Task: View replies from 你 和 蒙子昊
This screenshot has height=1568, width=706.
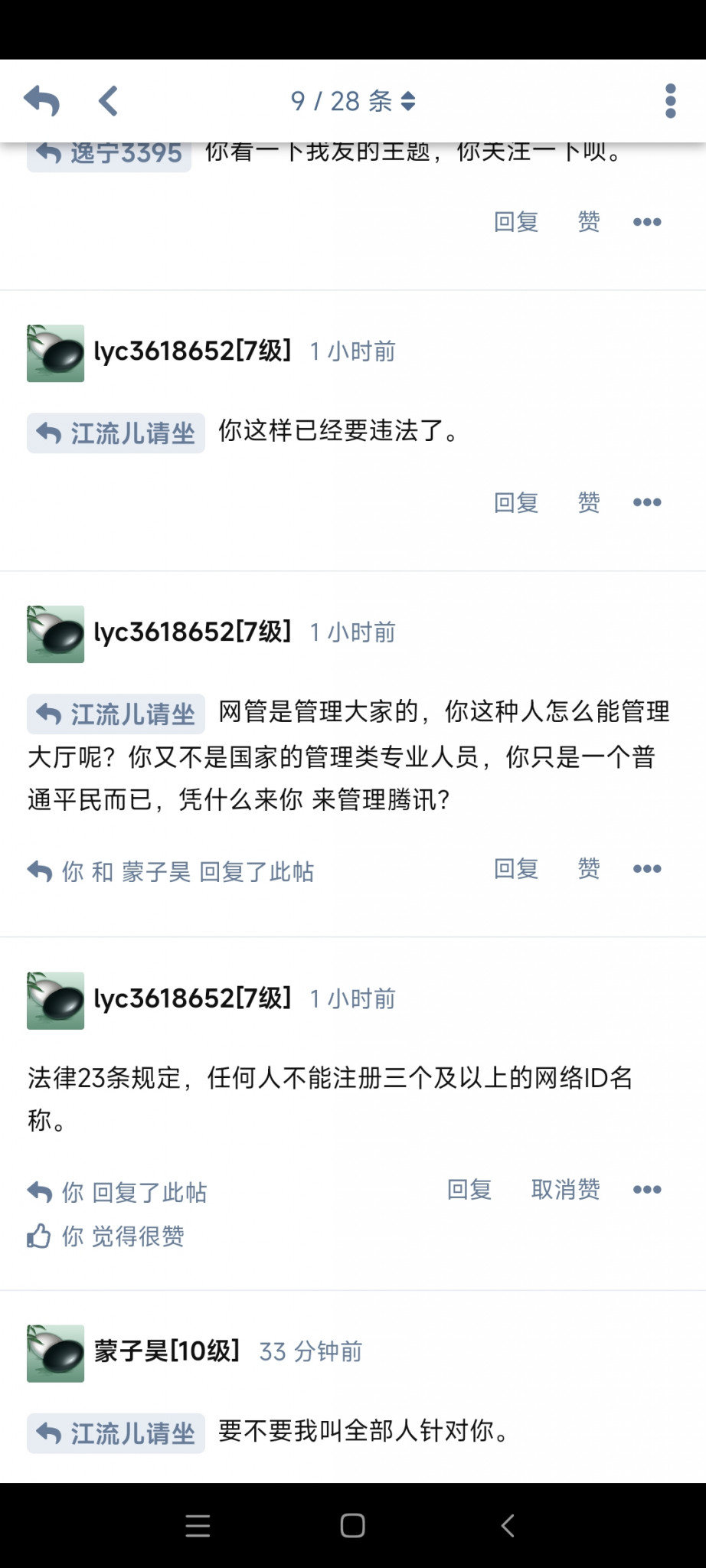Action: (170, 871)
